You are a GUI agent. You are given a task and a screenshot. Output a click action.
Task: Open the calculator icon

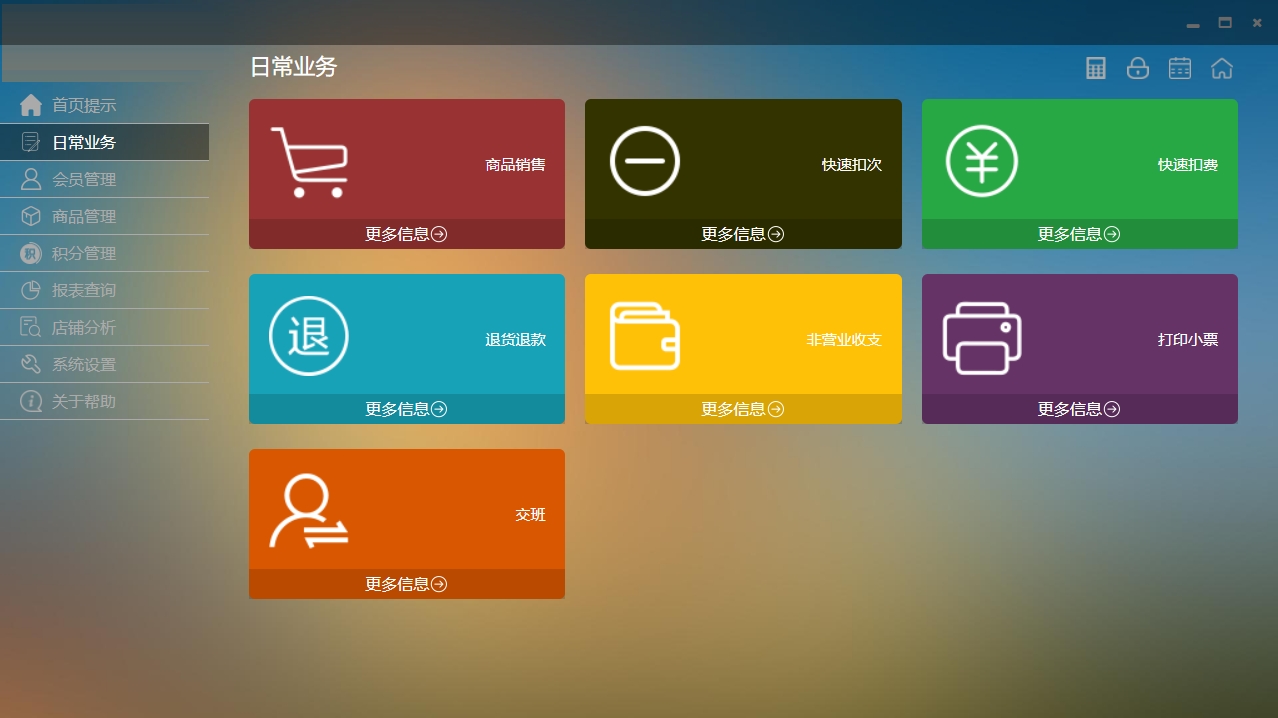pos(1096,69)
